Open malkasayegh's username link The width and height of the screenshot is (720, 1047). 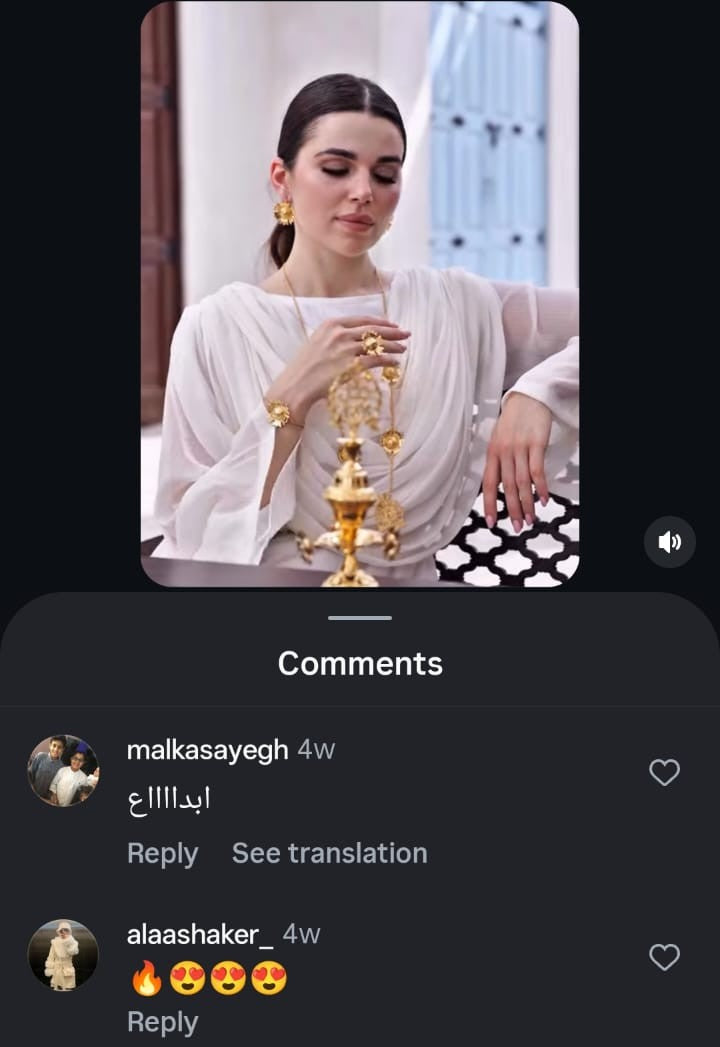[x=207, y=750]
